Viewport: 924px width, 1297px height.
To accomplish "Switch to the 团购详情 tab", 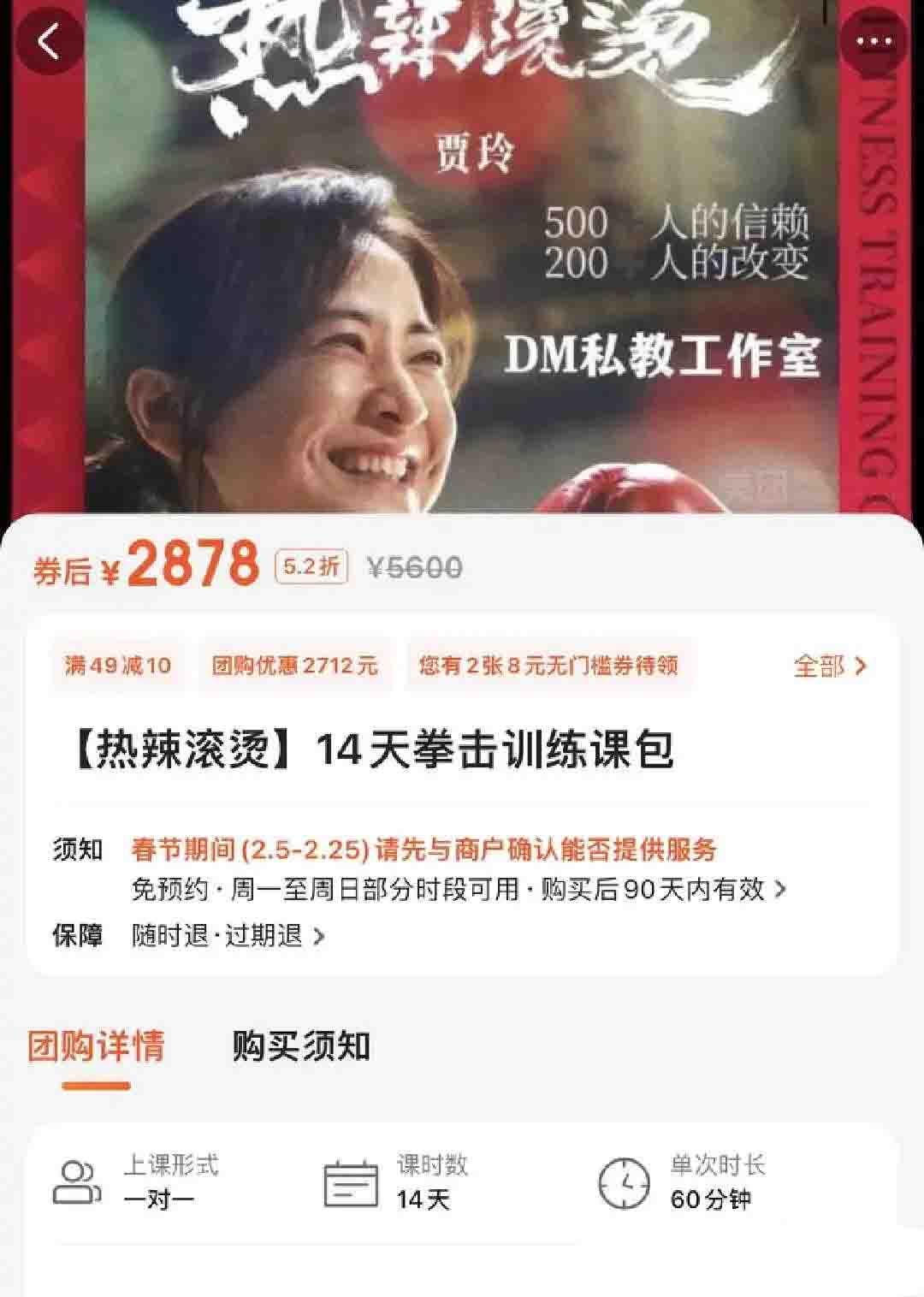I will (96, 1046).
